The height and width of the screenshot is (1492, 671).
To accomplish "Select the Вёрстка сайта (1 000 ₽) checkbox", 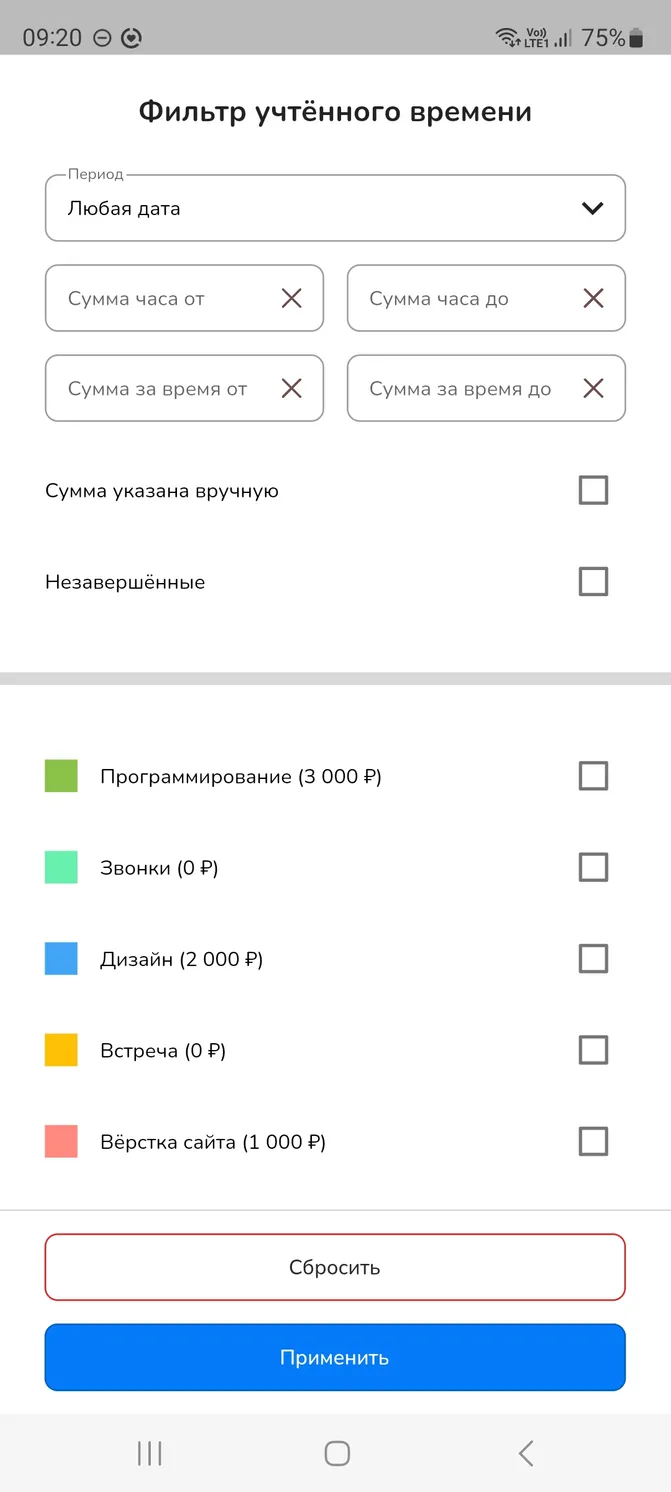I will (593, 1141).
